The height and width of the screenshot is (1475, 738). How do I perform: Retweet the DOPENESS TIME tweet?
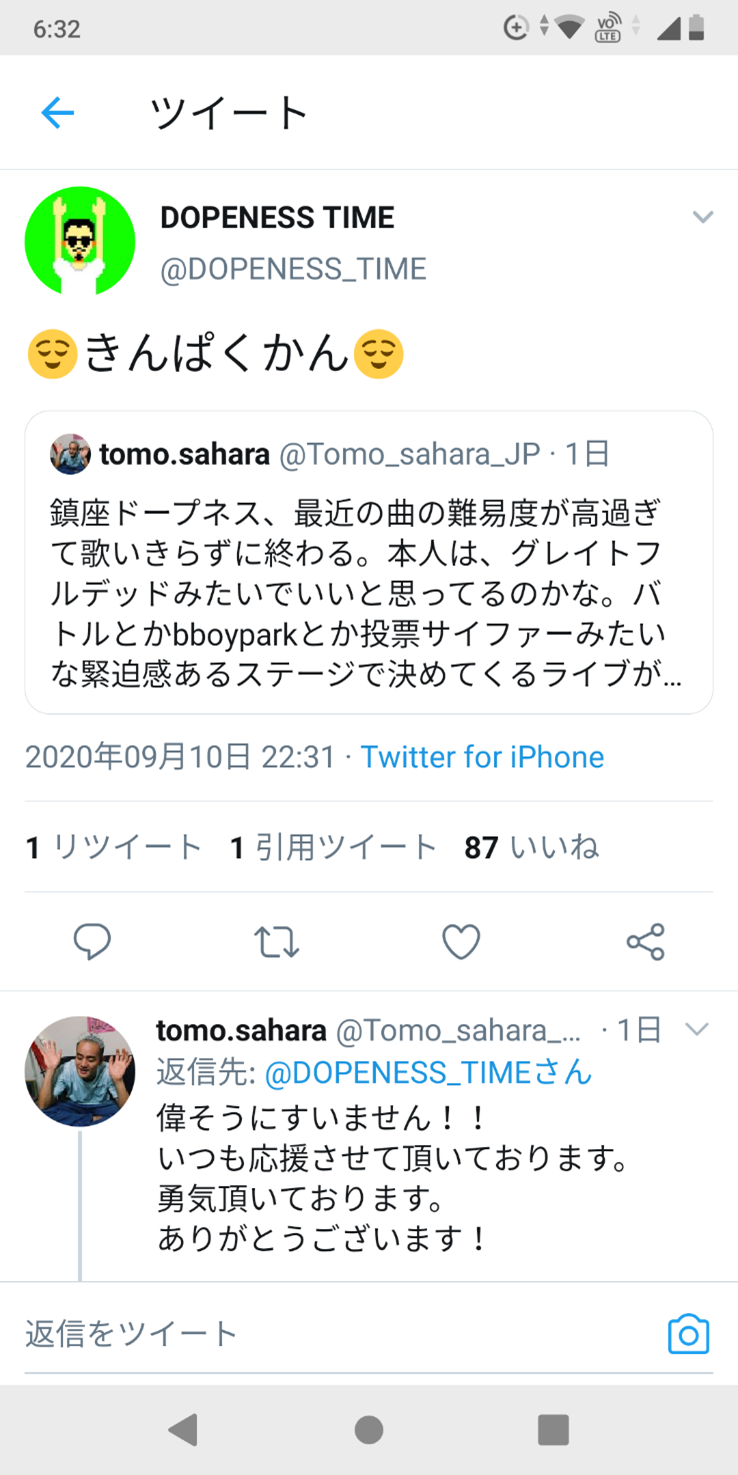[x=276, y=941]
